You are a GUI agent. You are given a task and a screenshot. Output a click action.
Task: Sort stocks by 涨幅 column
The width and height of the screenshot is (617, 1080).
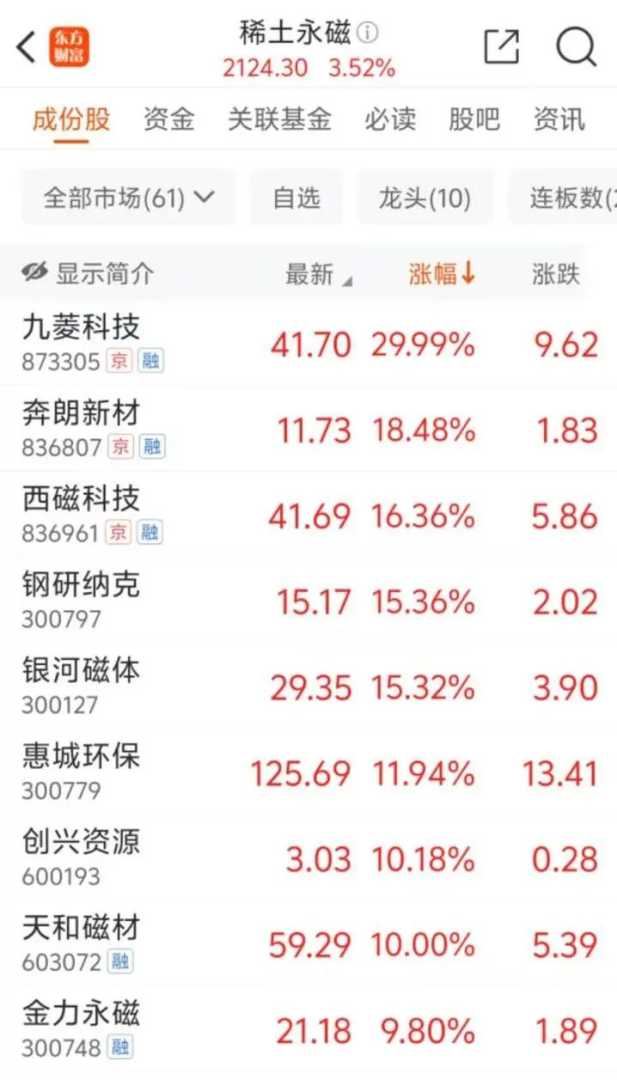pyautogui.click(x=442, y=275)
